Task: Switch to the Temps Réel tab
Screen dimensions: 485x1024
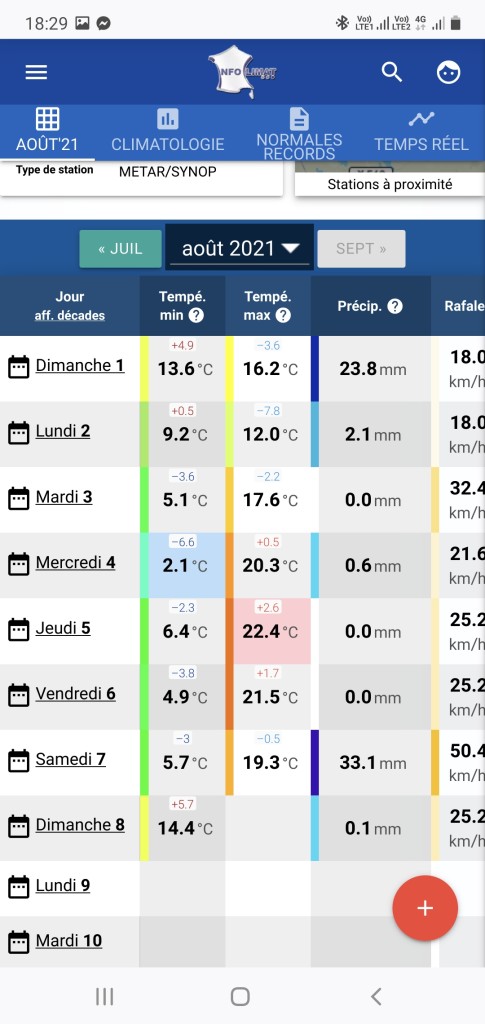Action: coord(421,131)
